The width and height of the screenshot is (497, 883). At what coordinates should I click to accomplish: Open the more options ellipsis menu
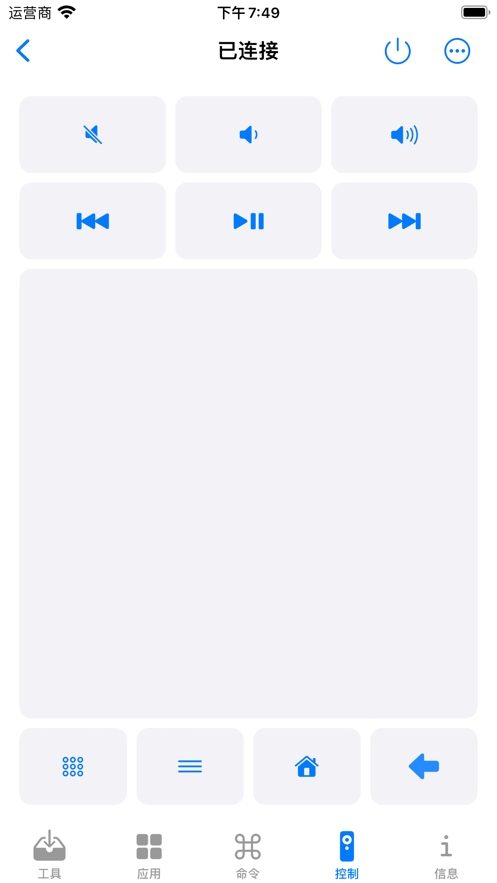tap(457, 51)
